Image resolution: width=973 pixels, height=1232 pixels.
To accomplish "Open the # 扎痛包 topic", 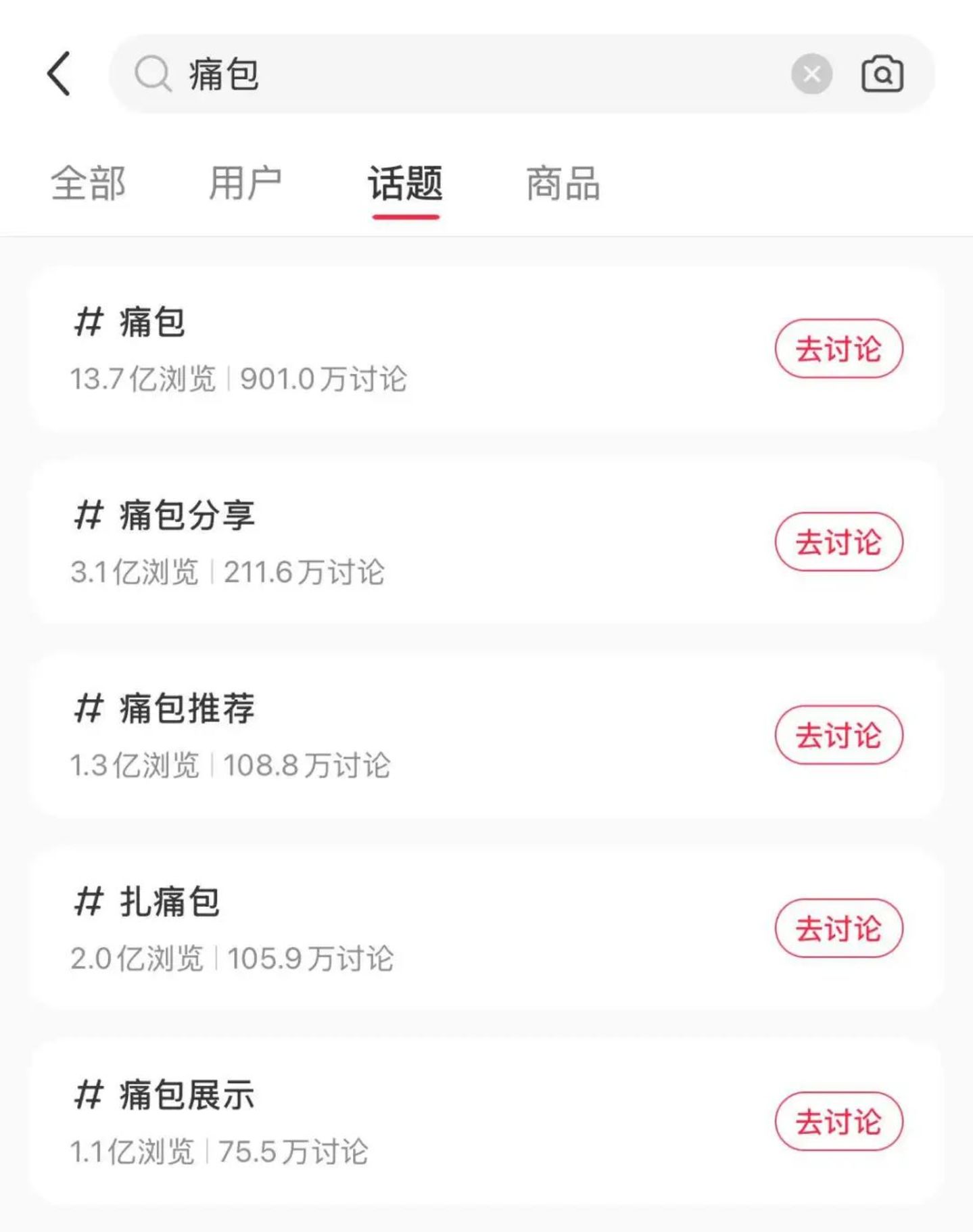I will coord(338,929).
